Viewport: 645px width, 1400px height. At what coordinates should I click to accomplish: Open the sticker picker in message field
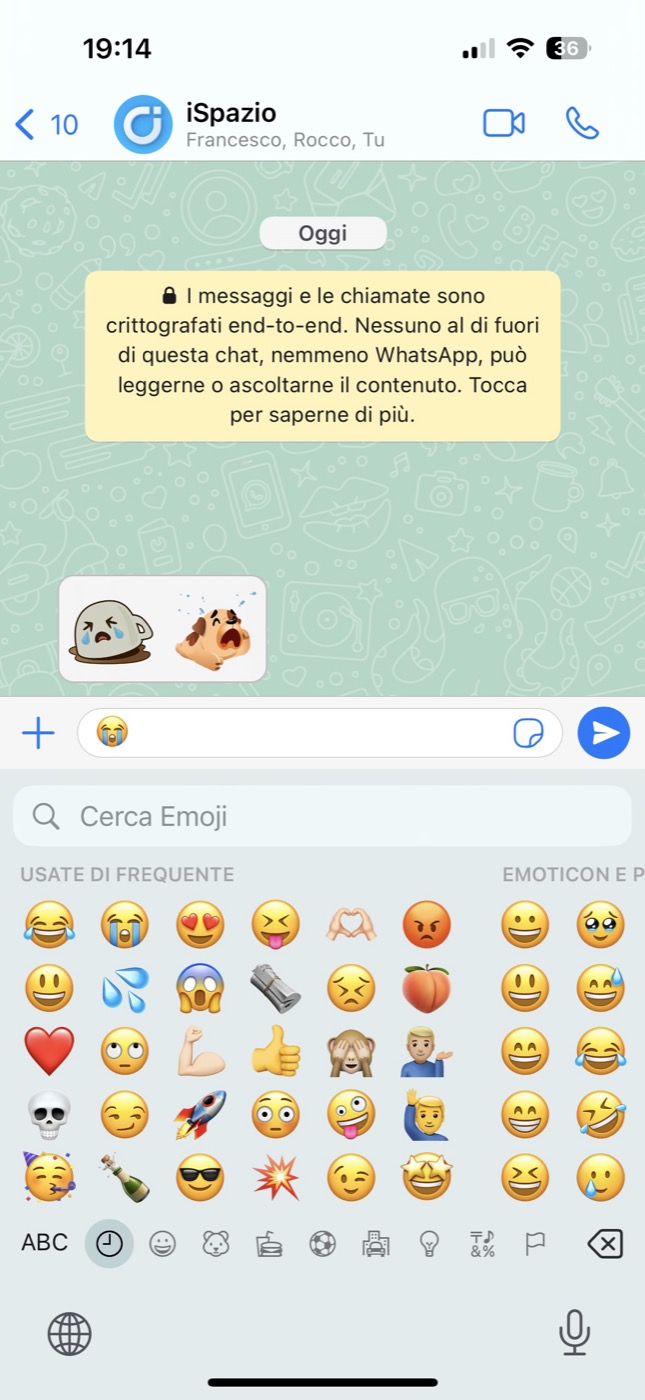coord(528,734)
